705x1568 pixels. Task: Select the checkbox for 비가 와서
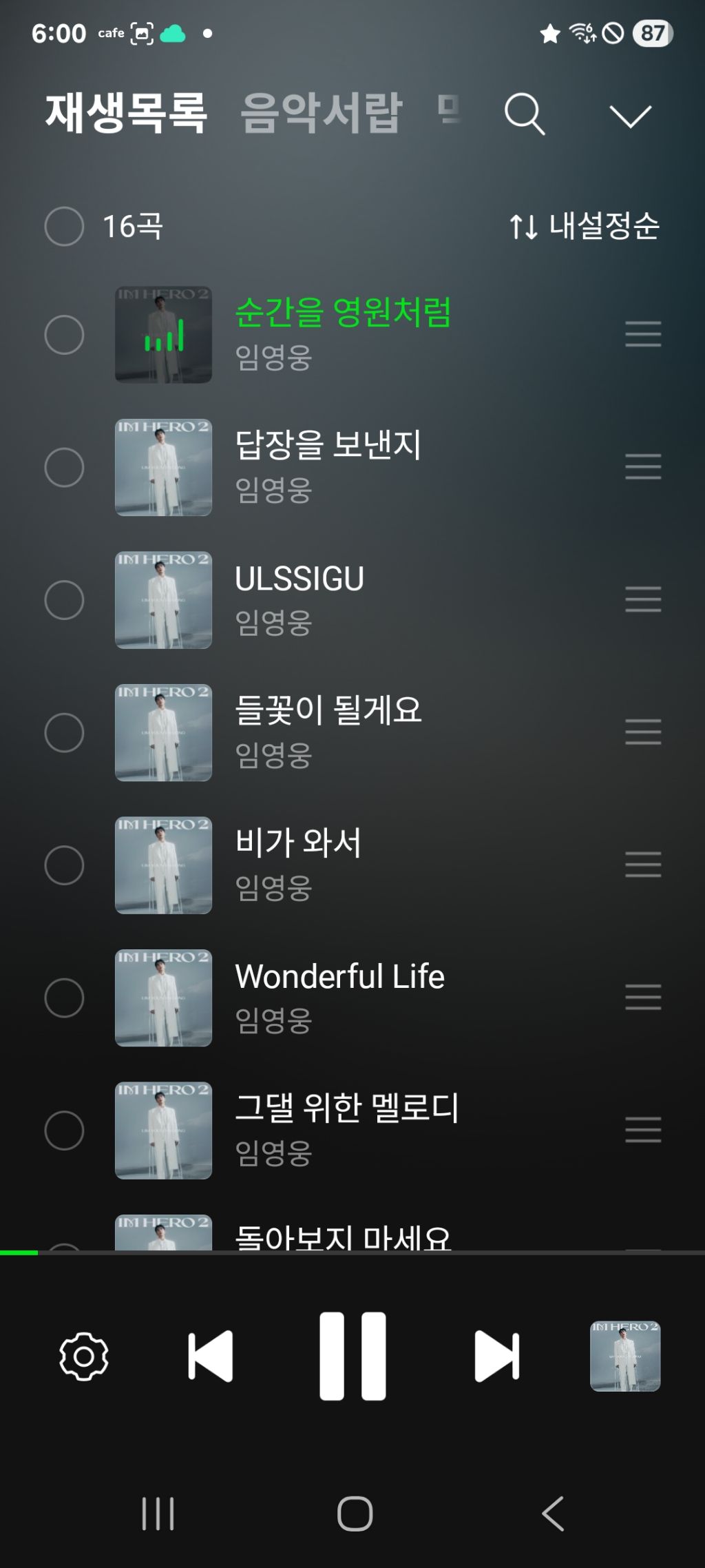64,865
